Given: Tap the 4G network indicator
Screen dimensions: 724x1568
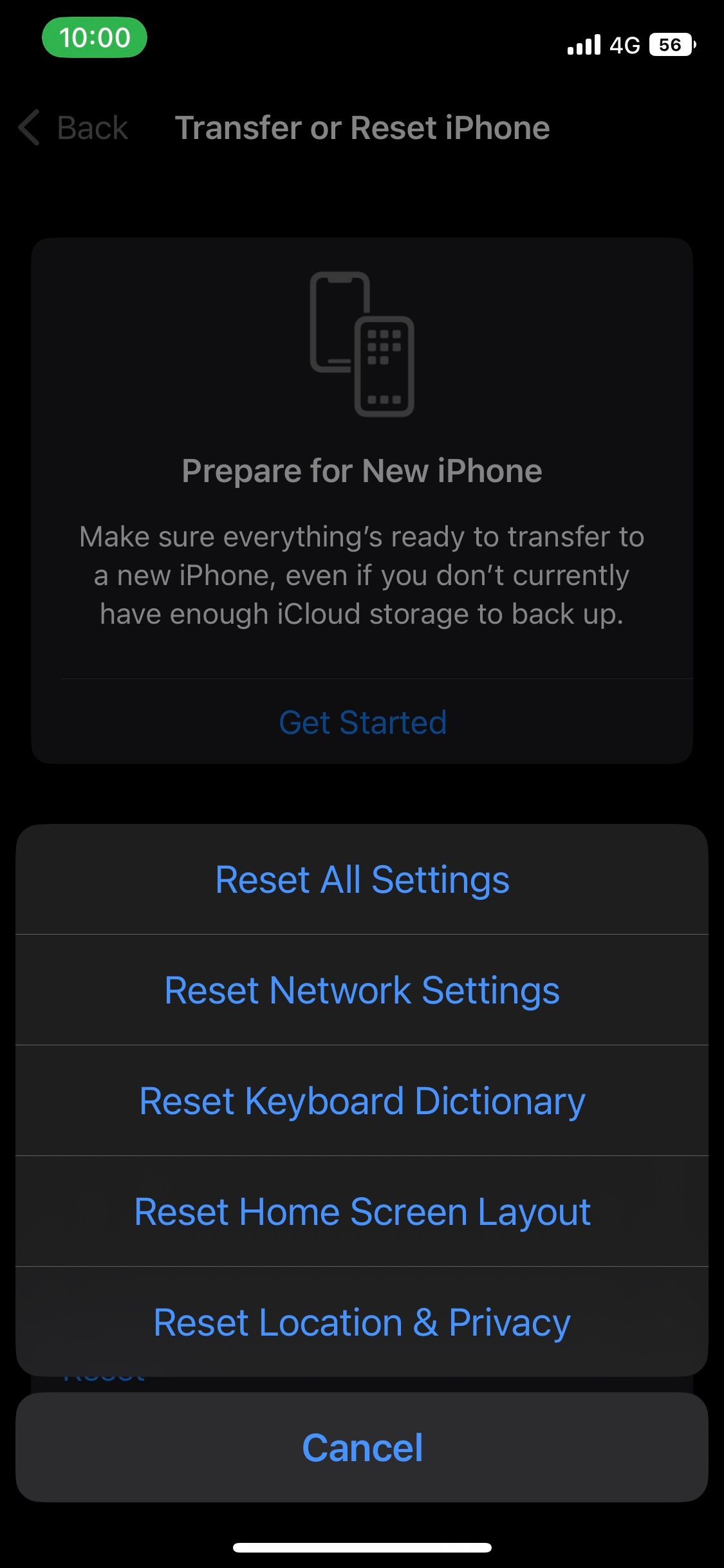Looking at the screenshot, I should [624, 44].
